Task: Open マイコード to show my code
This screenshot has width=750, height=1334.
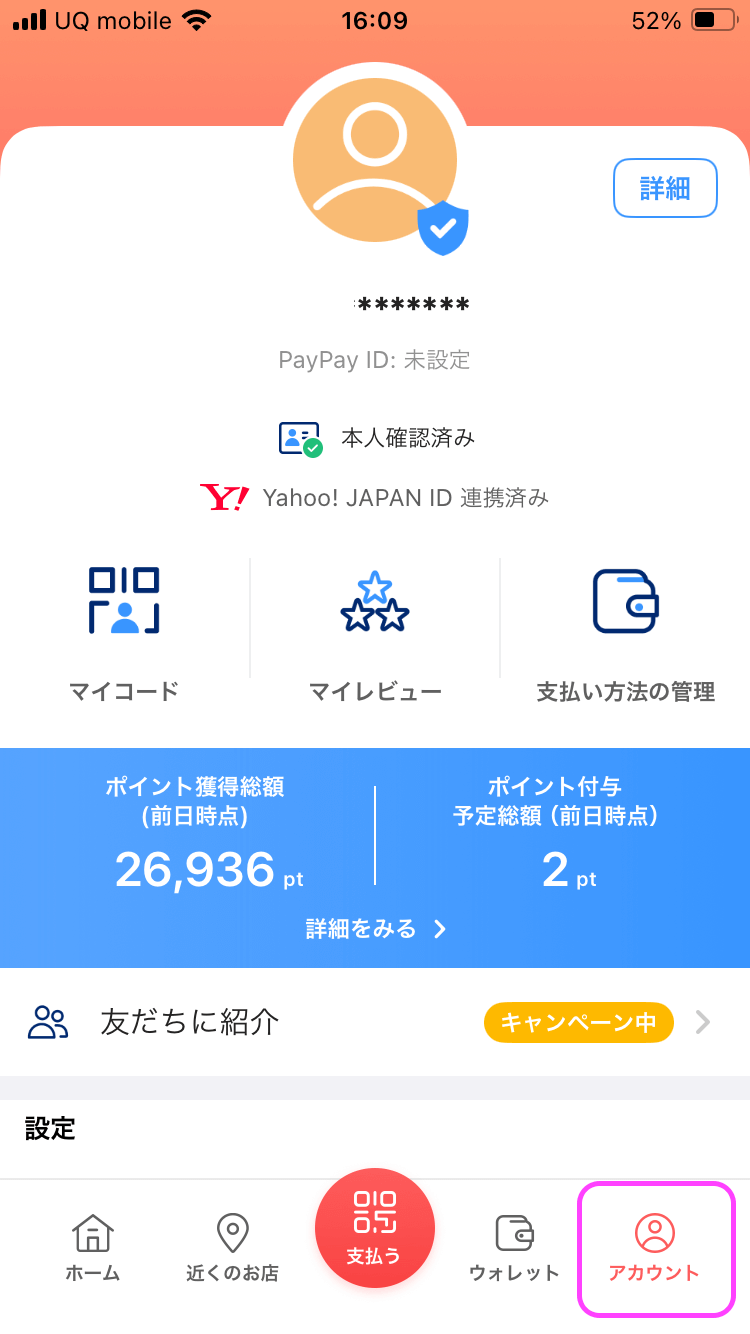Action: point(124,632)
